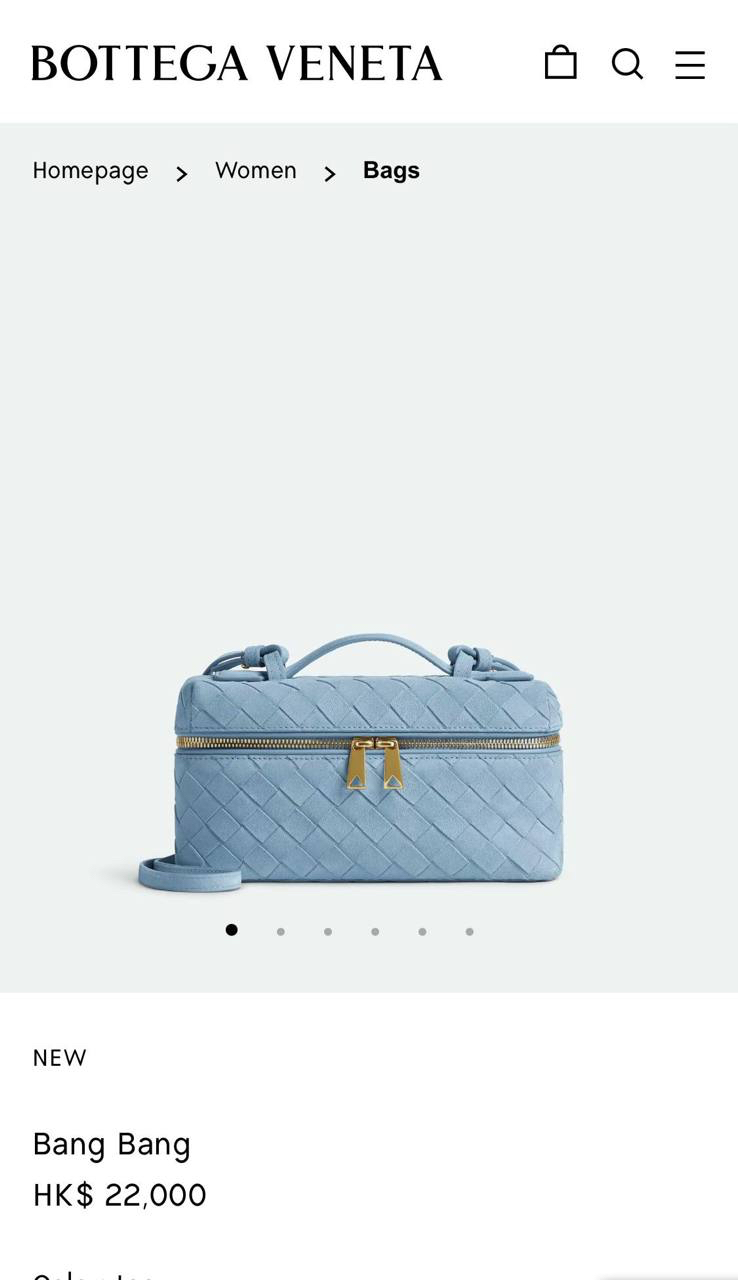The image size is (738, 1280).
Task: Show the fourth product image dot
Action: click(x=375, y=930)
